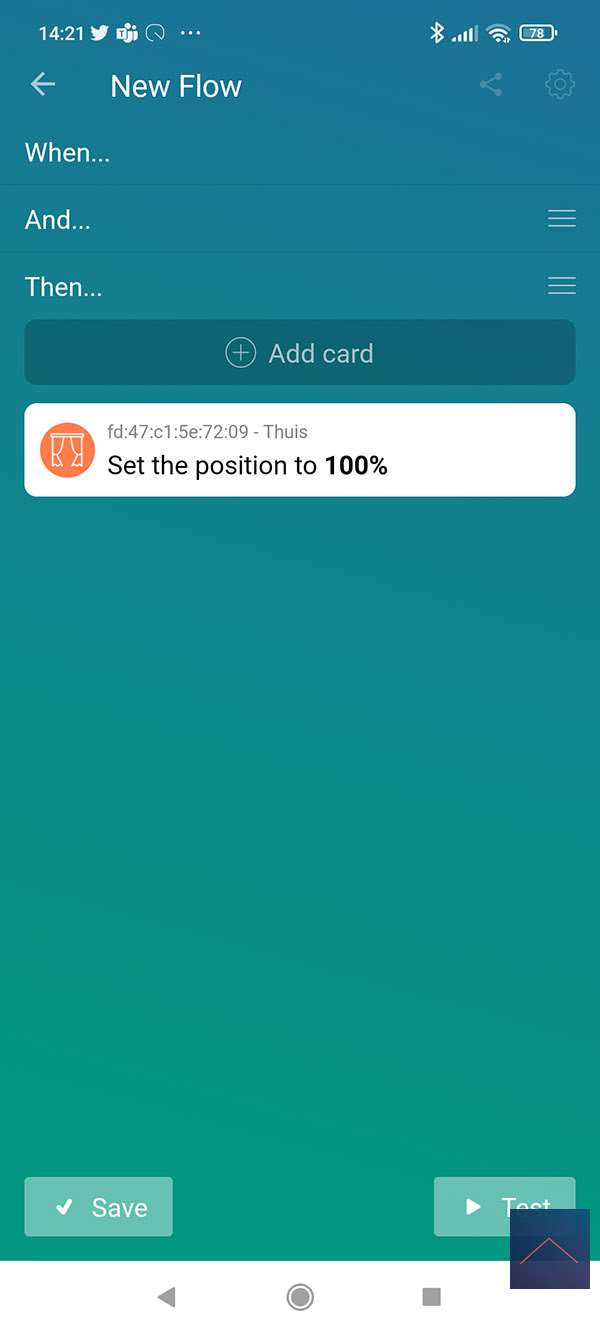Image resolution: width=600 pixels, height=1333 pixels.
Task: Expand the When section
Action: point(68,153)
